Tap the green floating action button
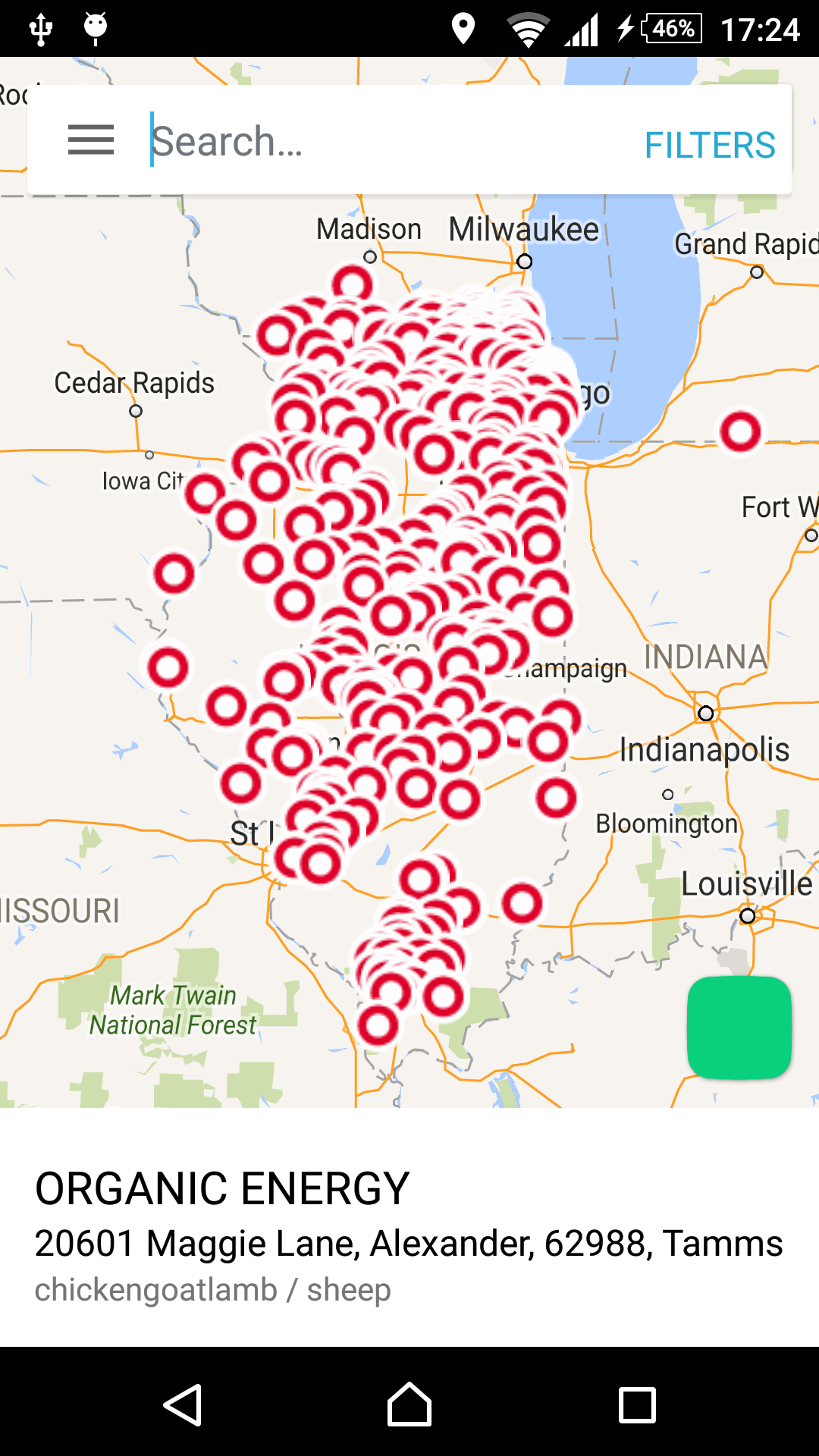819x1456 pixels. coord(739,1028)
